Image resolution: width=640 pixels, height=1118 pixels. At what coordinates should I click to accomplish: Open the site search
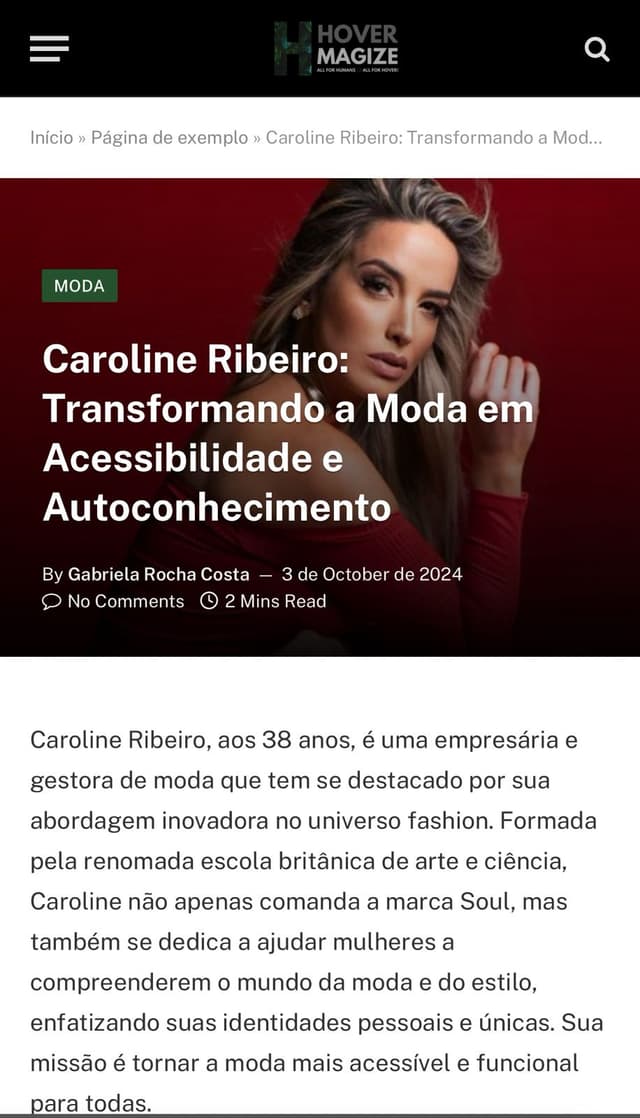597,49
